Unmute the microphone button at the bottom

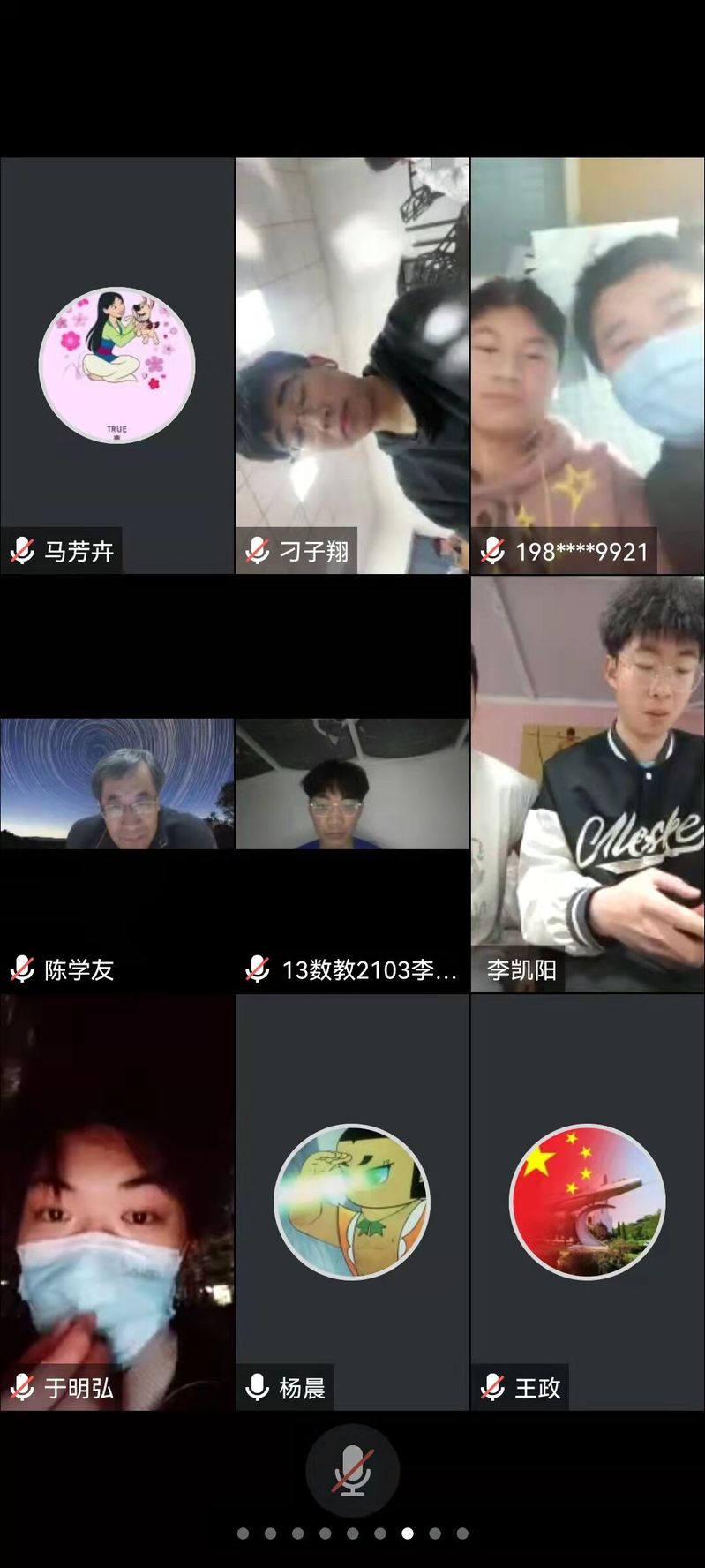[x=352, y=1471]
